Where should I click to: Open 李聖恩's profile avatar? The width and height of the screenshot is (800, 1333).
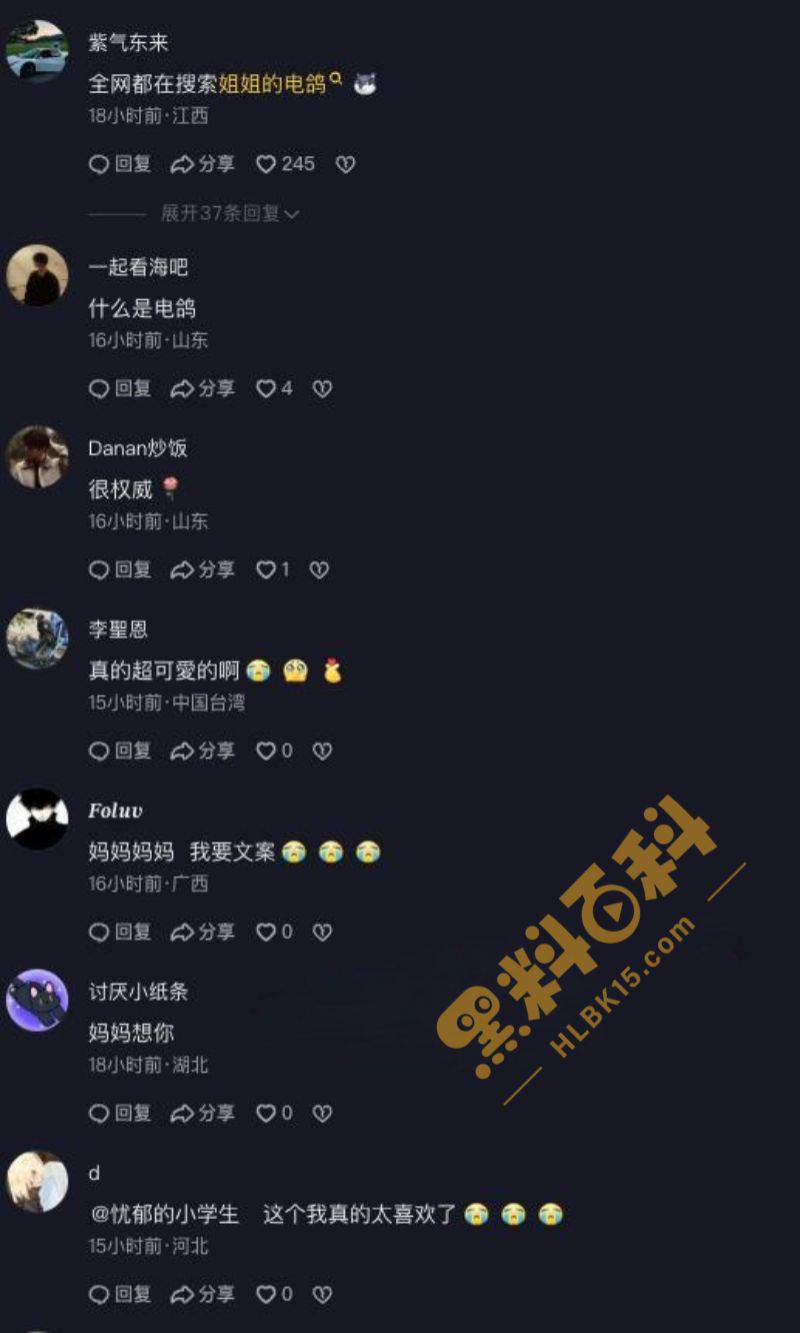click(x=37, y=638)
